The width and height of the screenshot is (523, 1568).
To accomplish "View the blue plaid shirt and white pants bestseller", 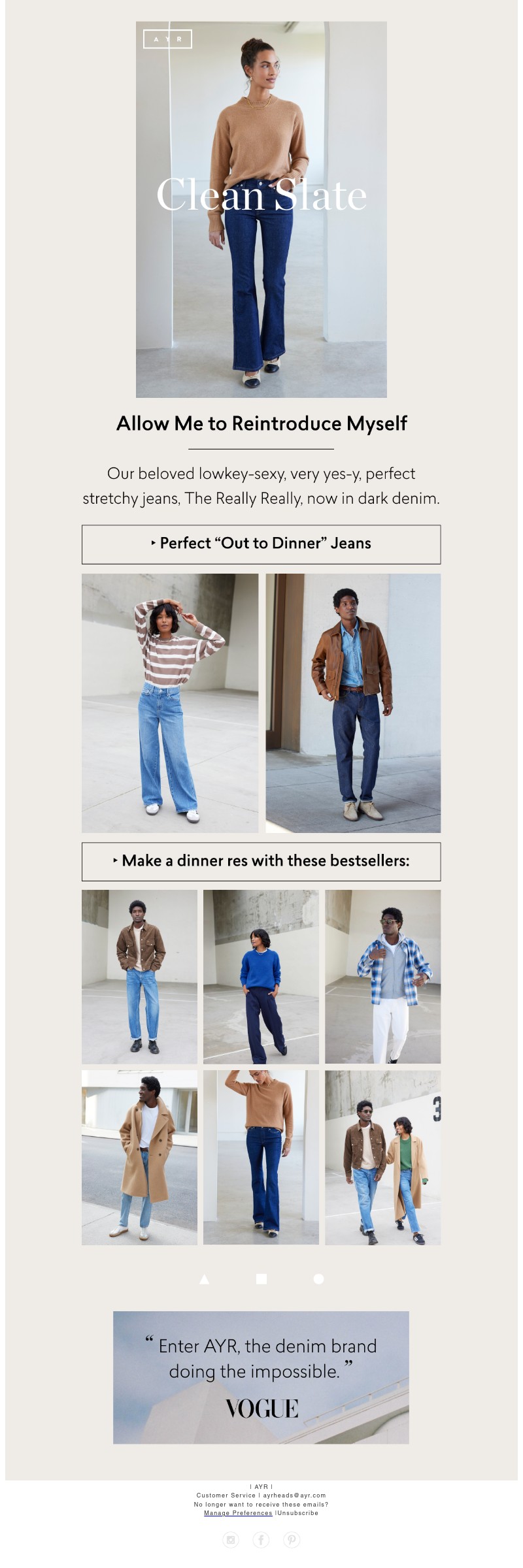I will (382, 977).
